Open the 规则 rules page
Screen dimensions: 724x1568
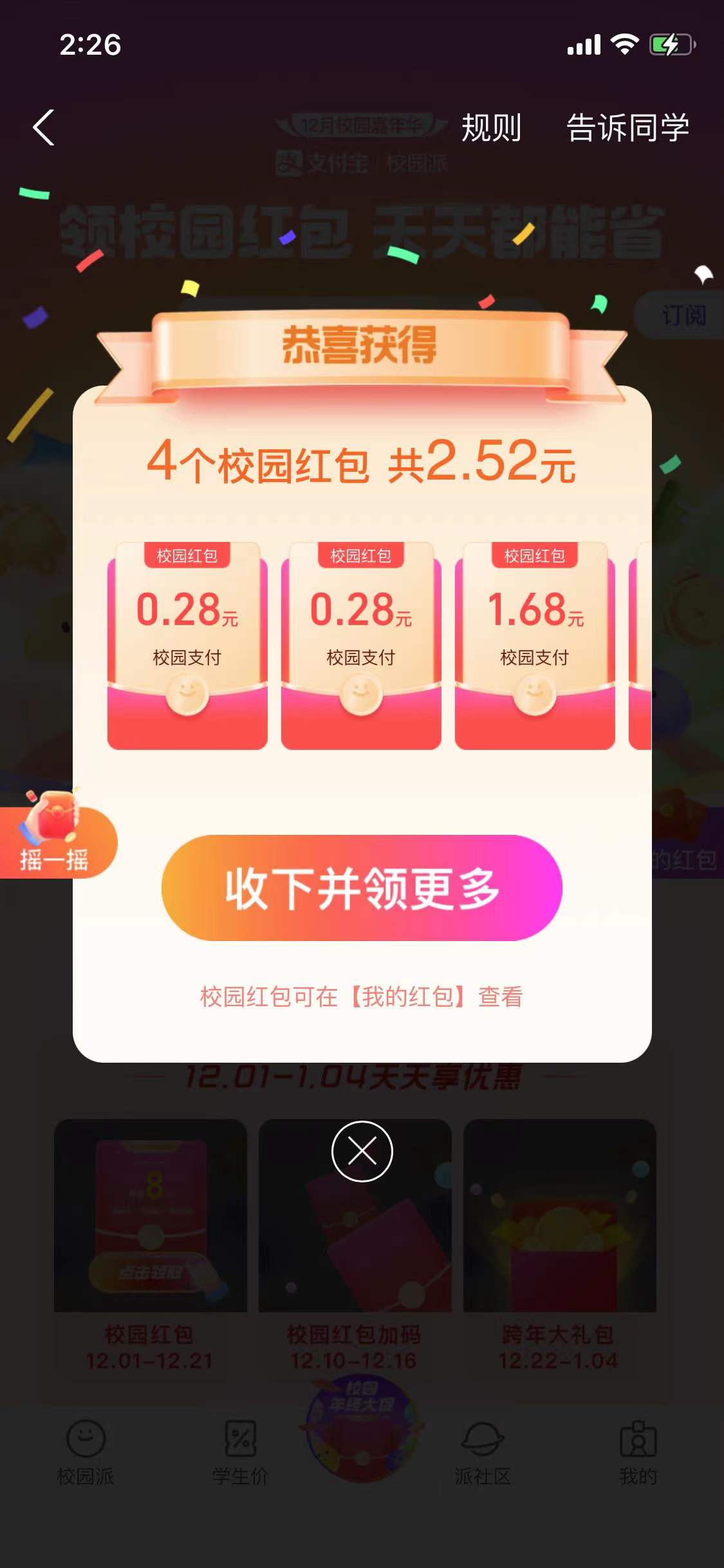pos(491,127)
